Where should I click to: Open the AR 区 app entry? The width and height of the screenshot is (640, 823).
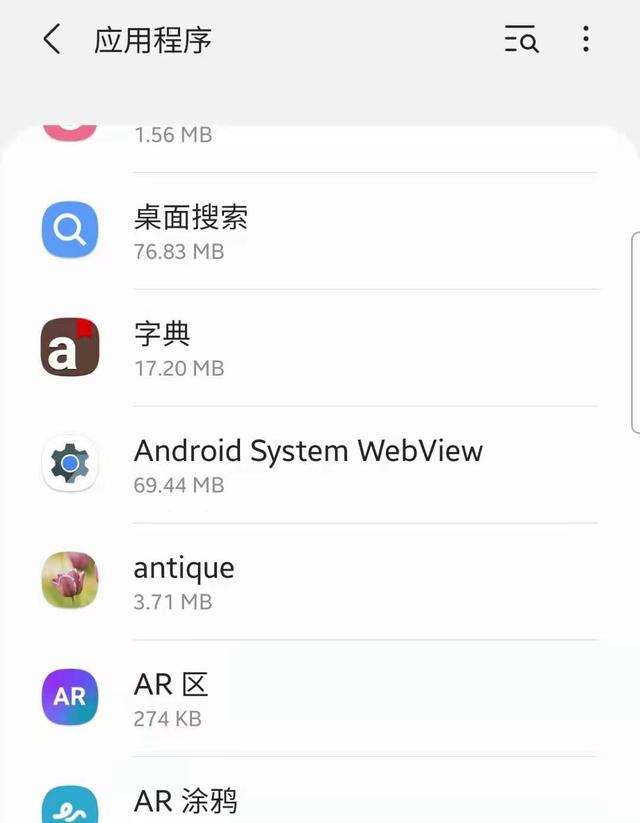pyautogui.click(x=320, y=698)
